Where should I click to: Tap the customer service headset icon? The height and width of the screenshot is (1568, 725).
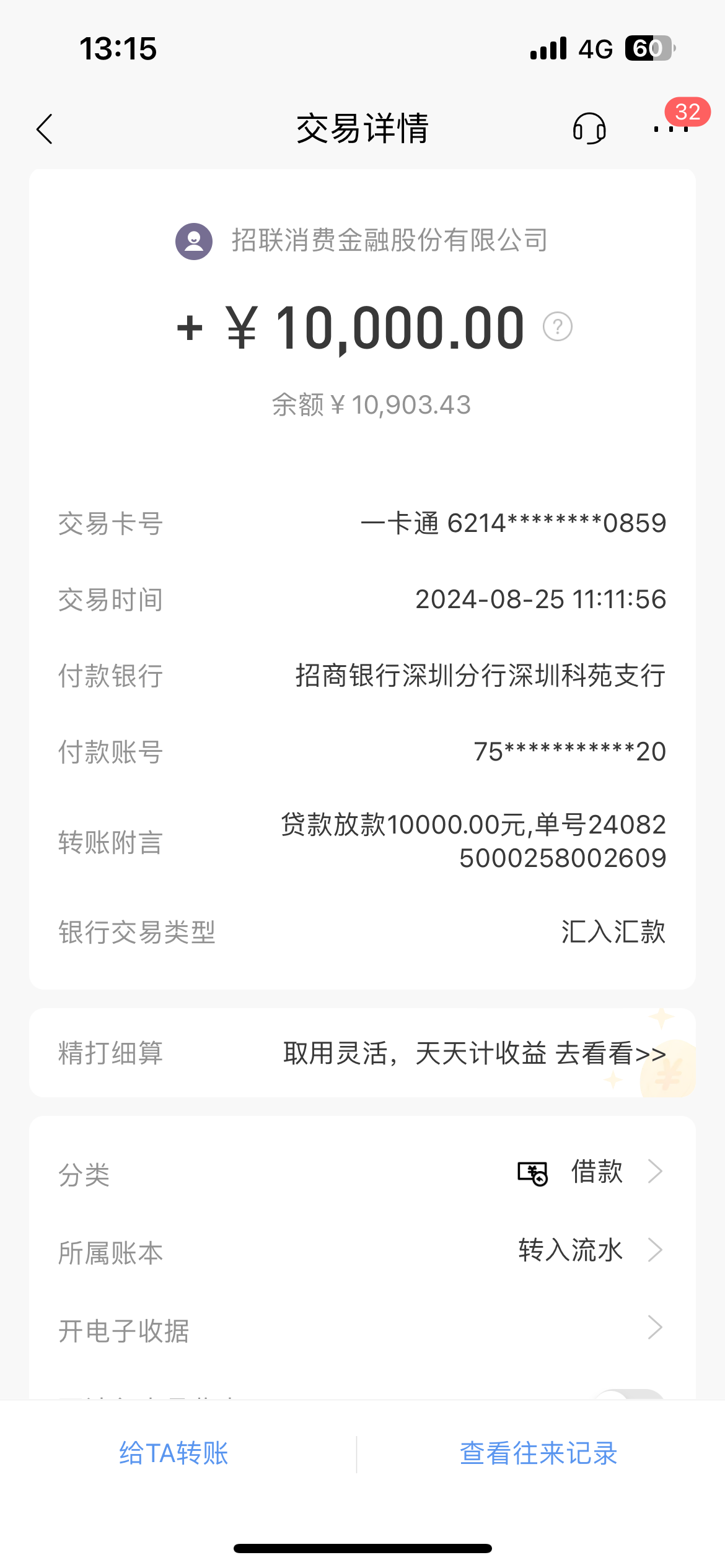[590, 129]
